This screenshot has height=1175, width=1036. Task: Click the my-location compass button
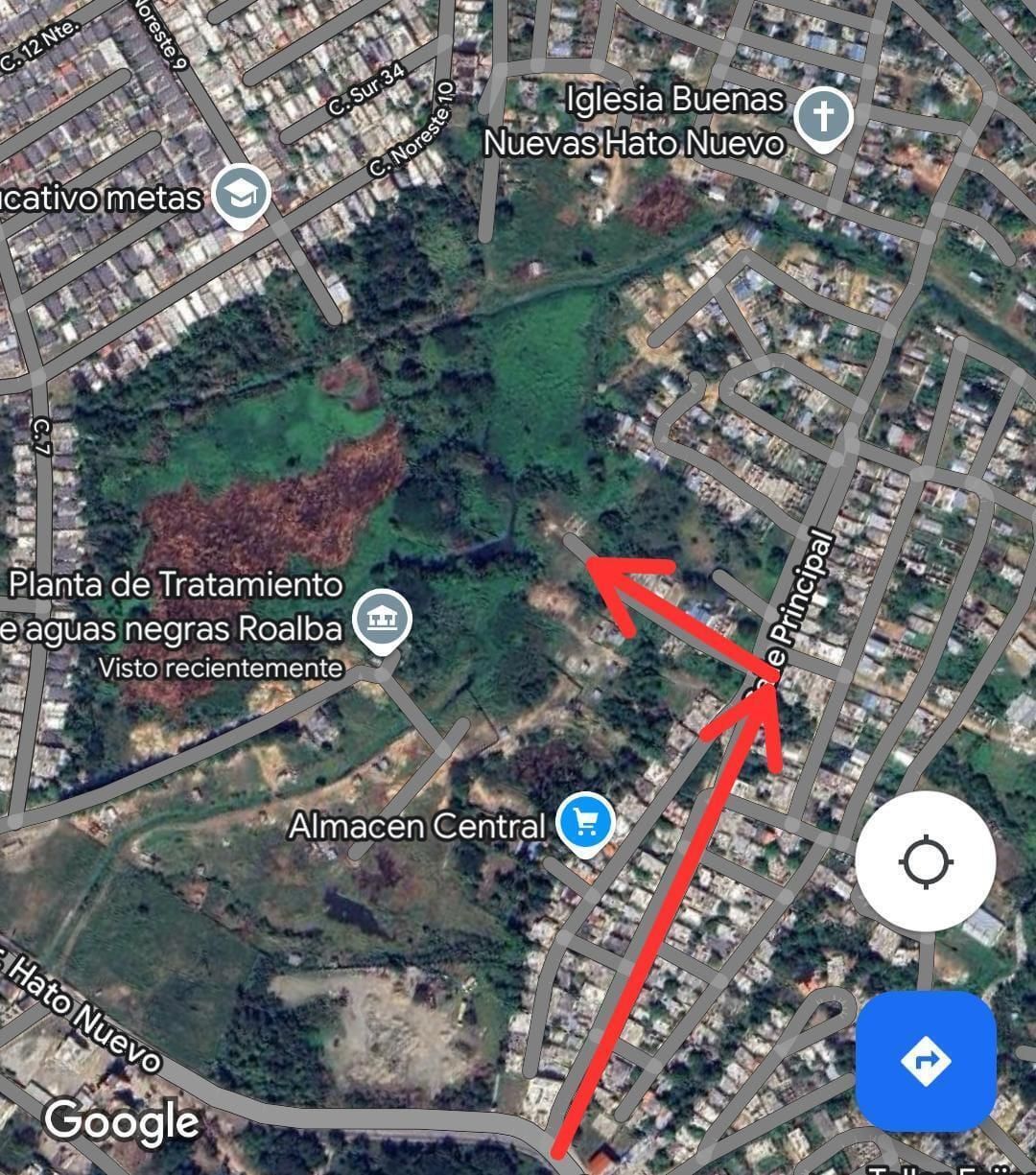(x=924, y=861)
